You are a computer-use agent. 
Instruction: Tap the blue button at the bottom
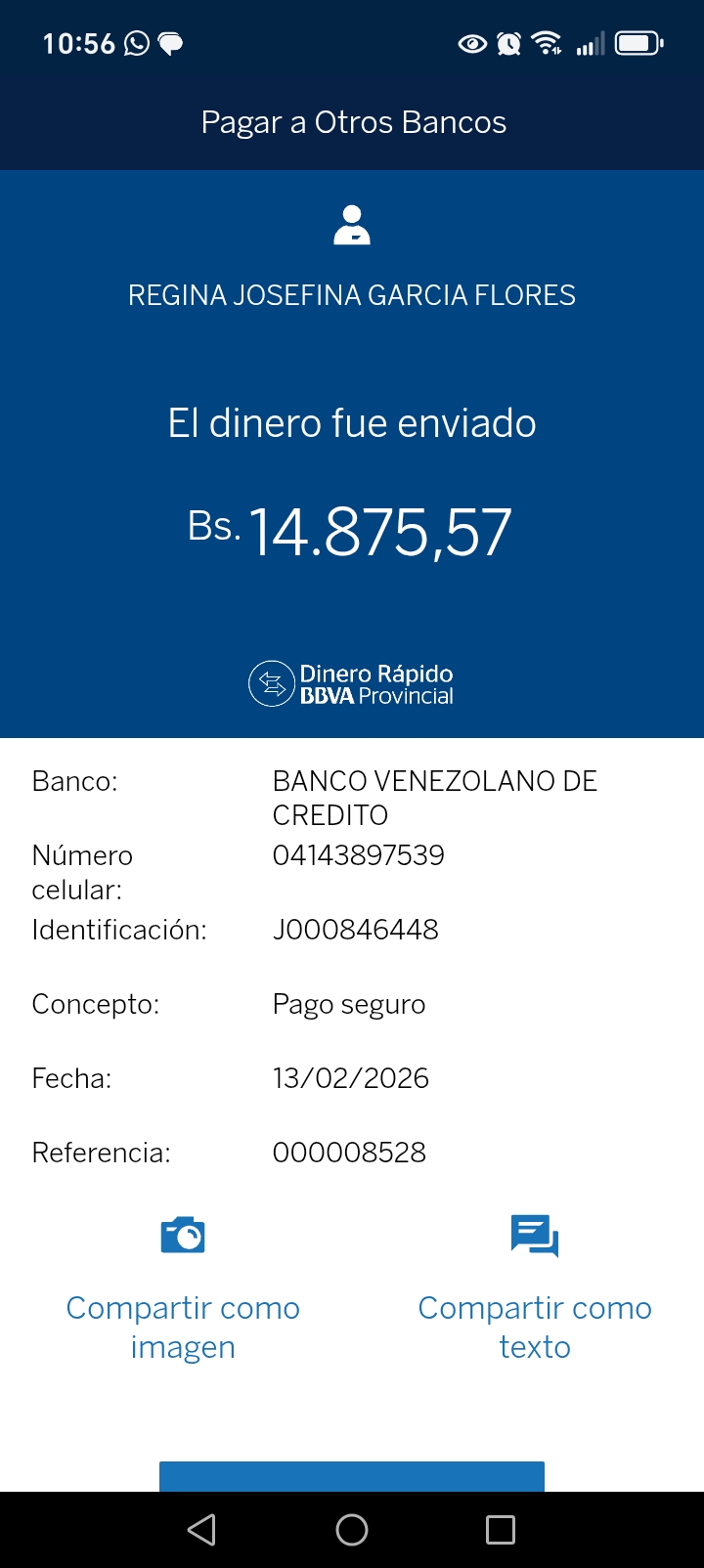coord(352,1476)
